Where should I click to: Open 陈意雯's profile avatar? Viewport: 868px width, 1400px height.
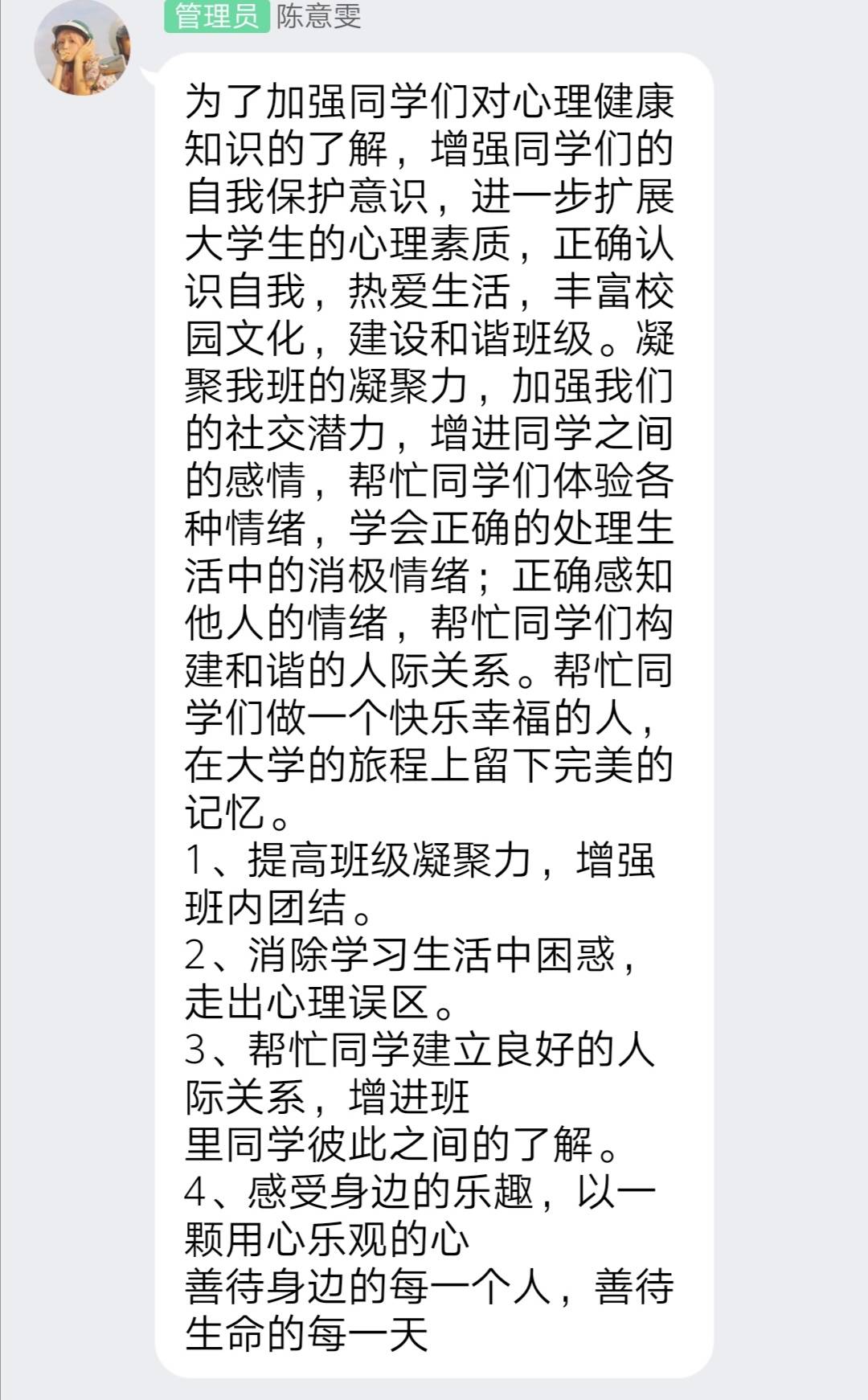point(82,48)
